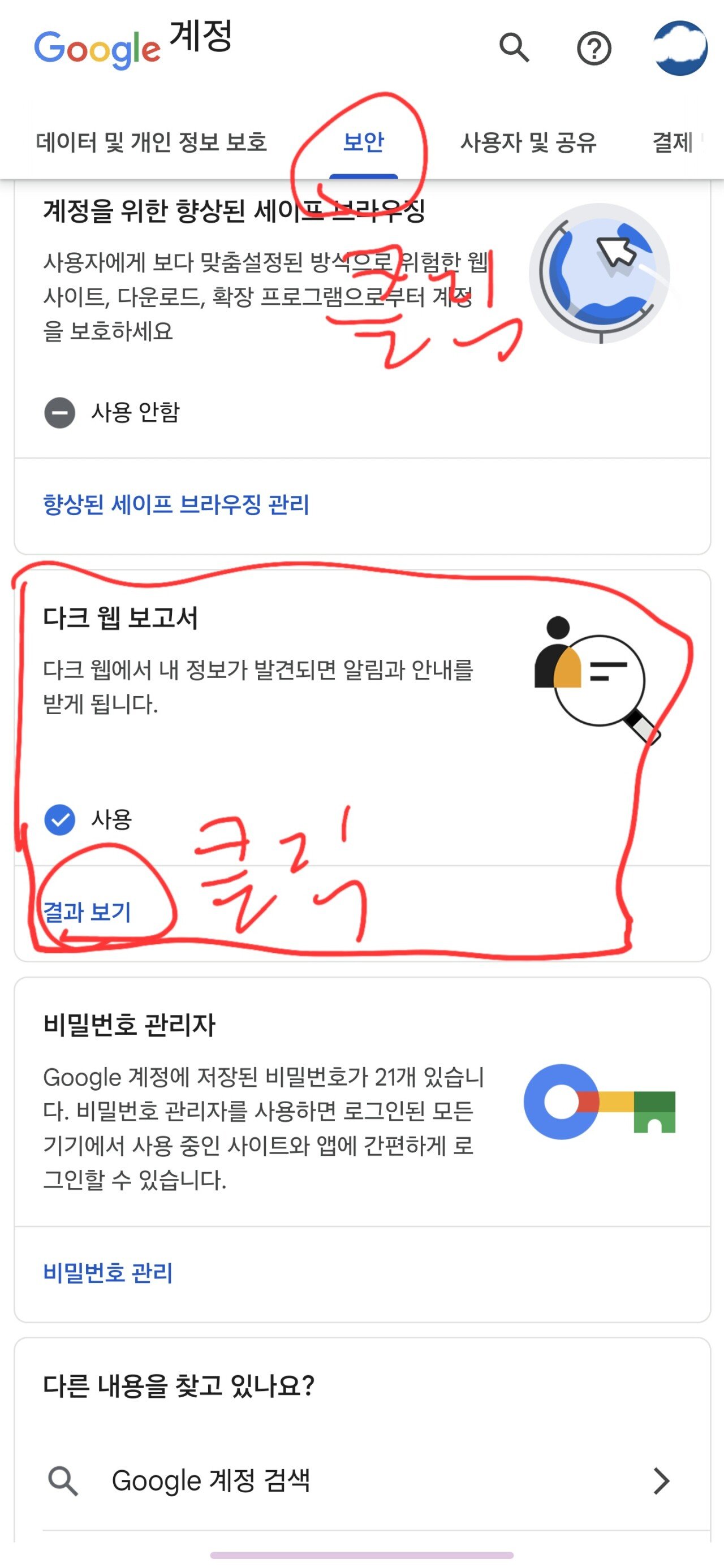This screenshot has height=1568, width=724.
Task: Open the help question mark icon
Action: tap(594, 48)
